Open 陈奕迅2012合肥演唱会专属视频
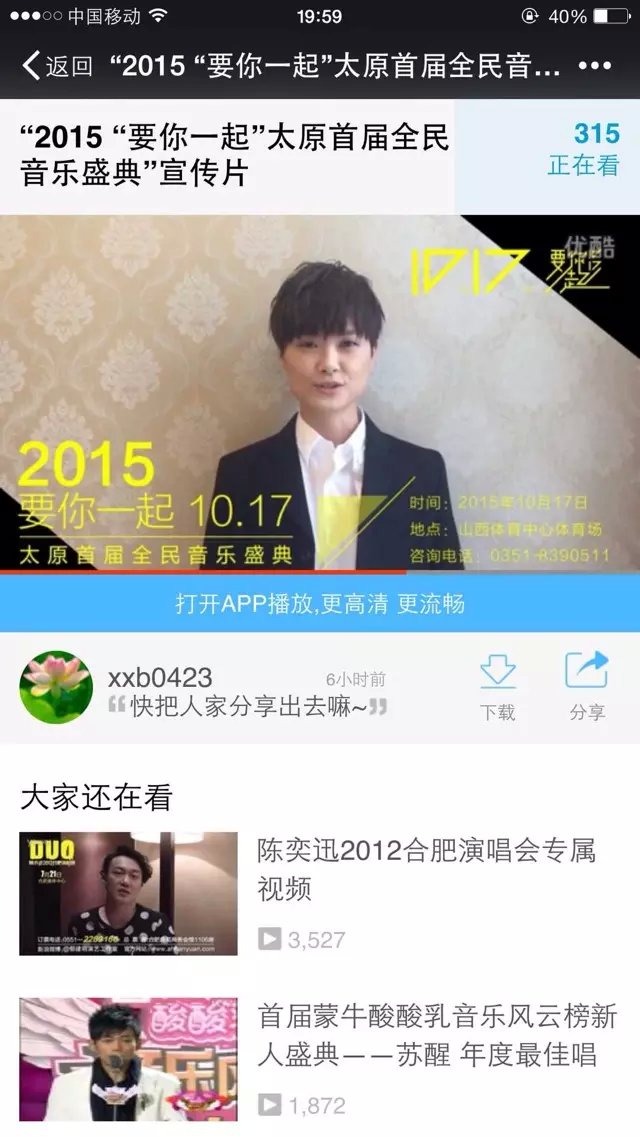This screenshot has width=640, height=1137. click(x=320, y=893)
